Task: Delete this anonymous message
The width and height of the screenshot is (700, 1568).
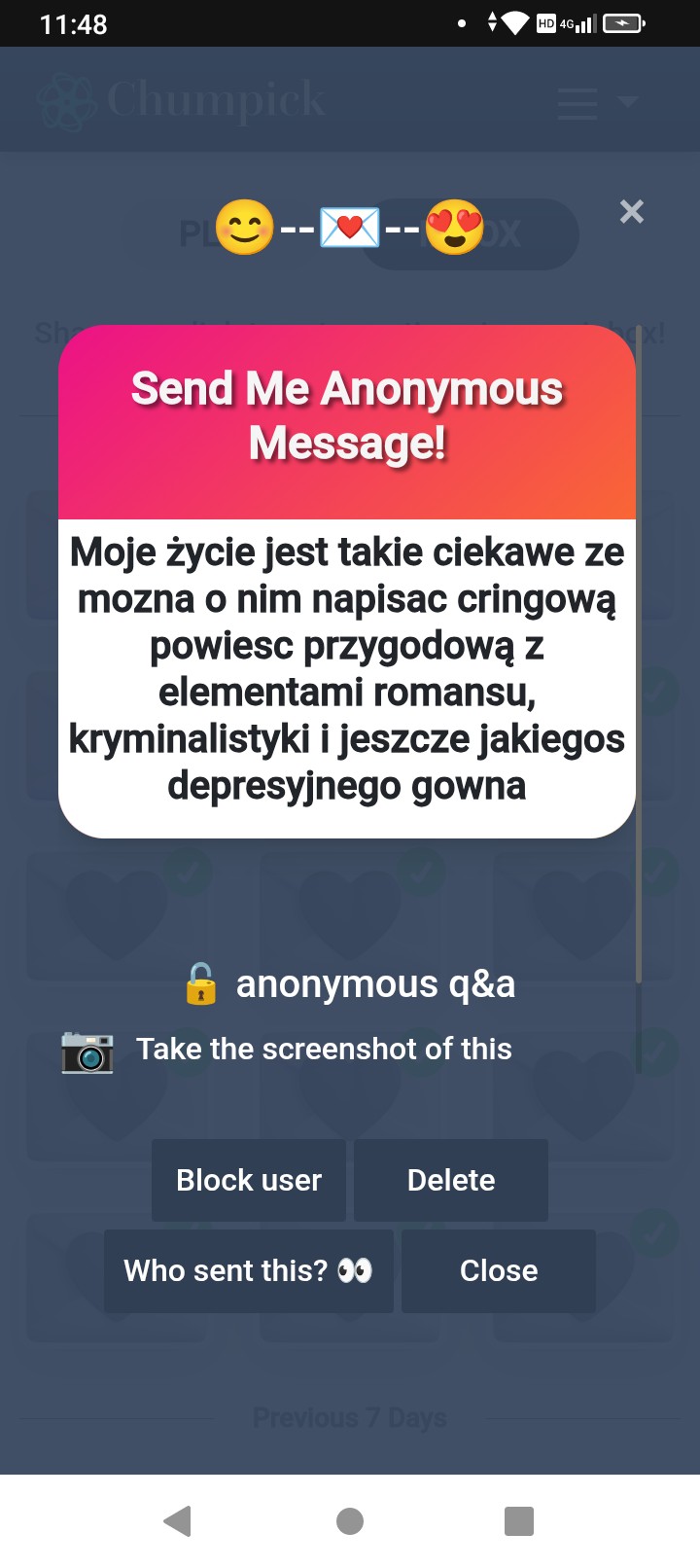Action: pyautogui.click(x=451, y=1180)
